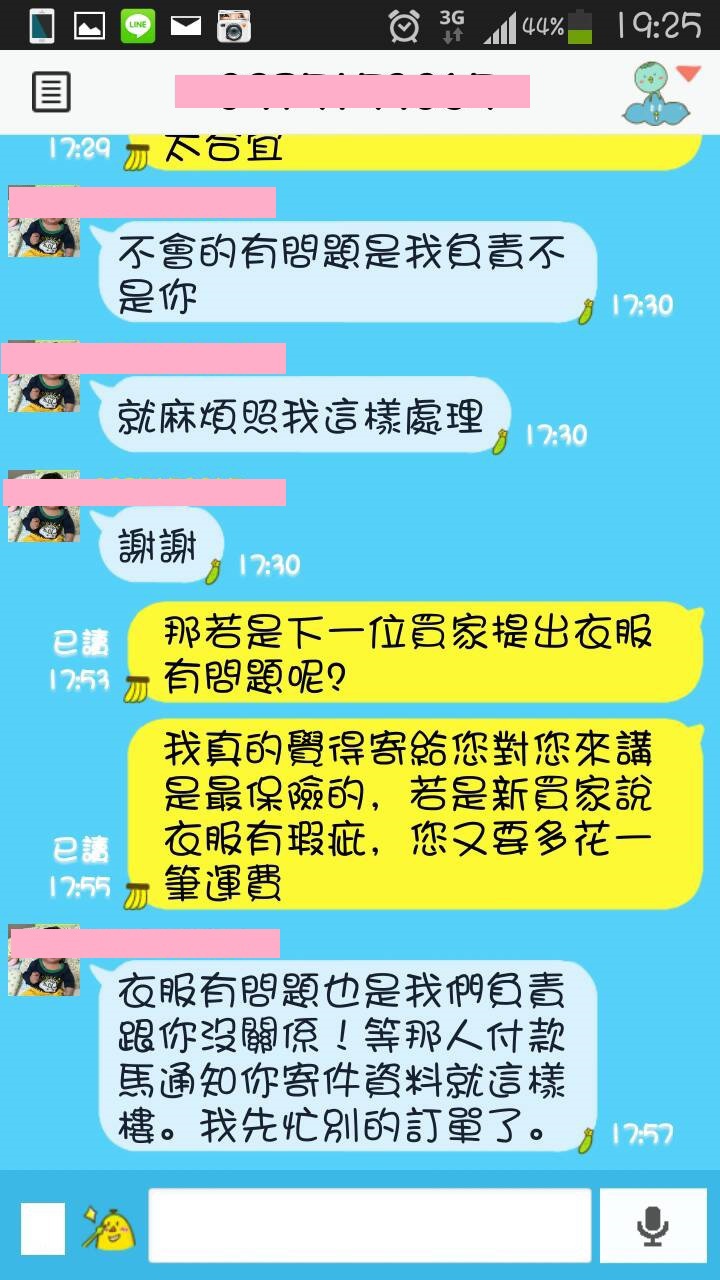Open the attachment square button
720x1280 pixels.
tap(43, 1228)
